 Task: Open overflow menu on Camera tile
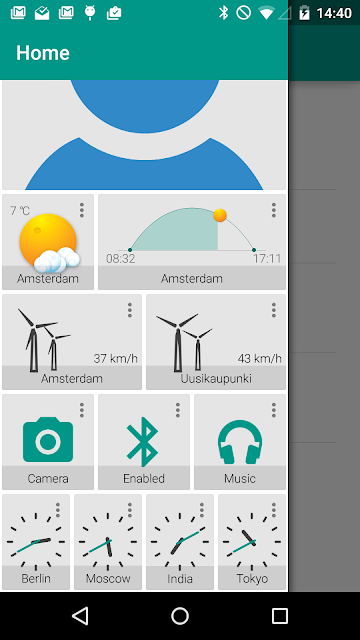tap(82, 410)
